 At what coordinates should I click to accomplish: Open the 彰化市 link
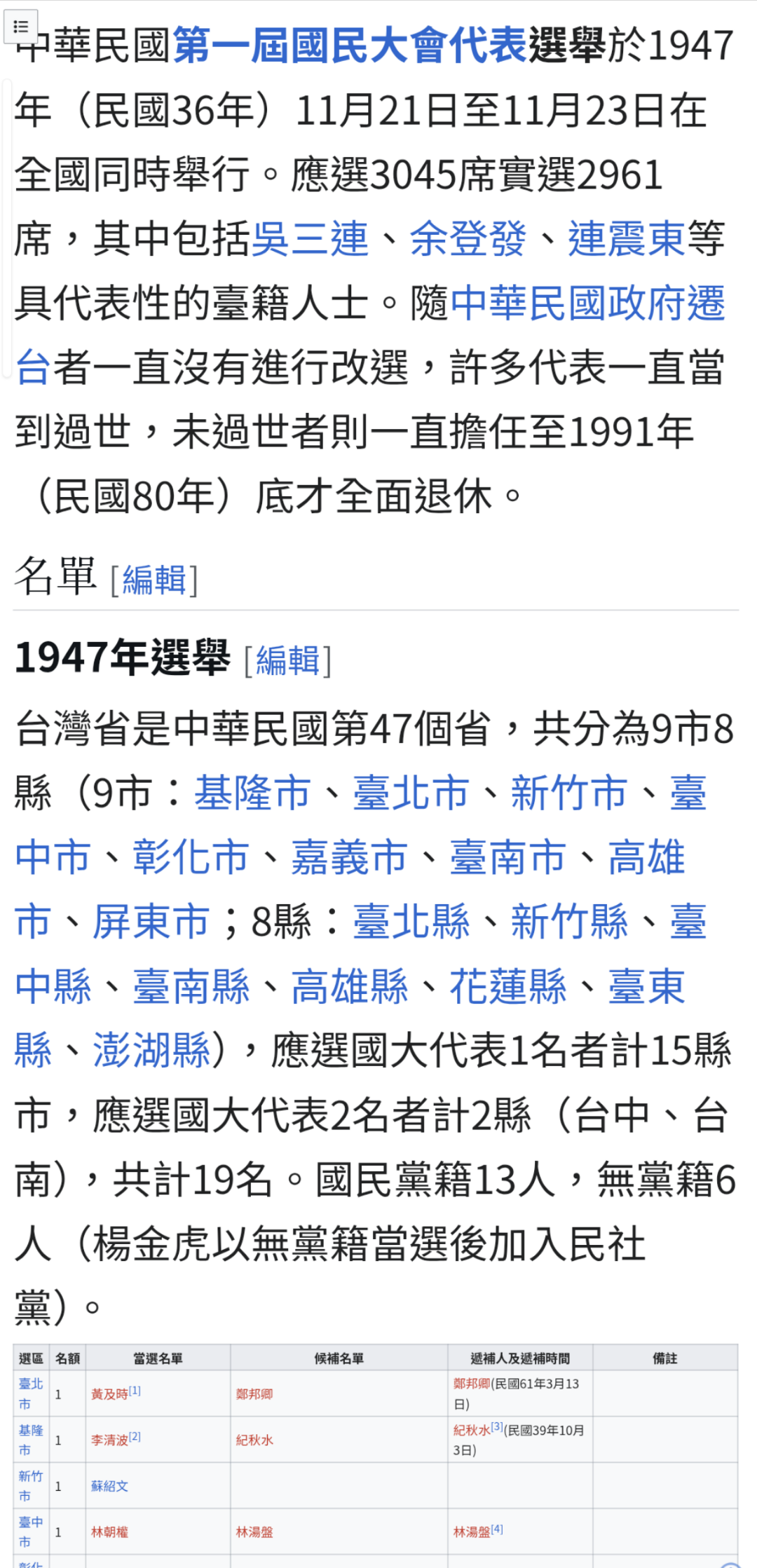pyautogui.click(x=191, y=857)
